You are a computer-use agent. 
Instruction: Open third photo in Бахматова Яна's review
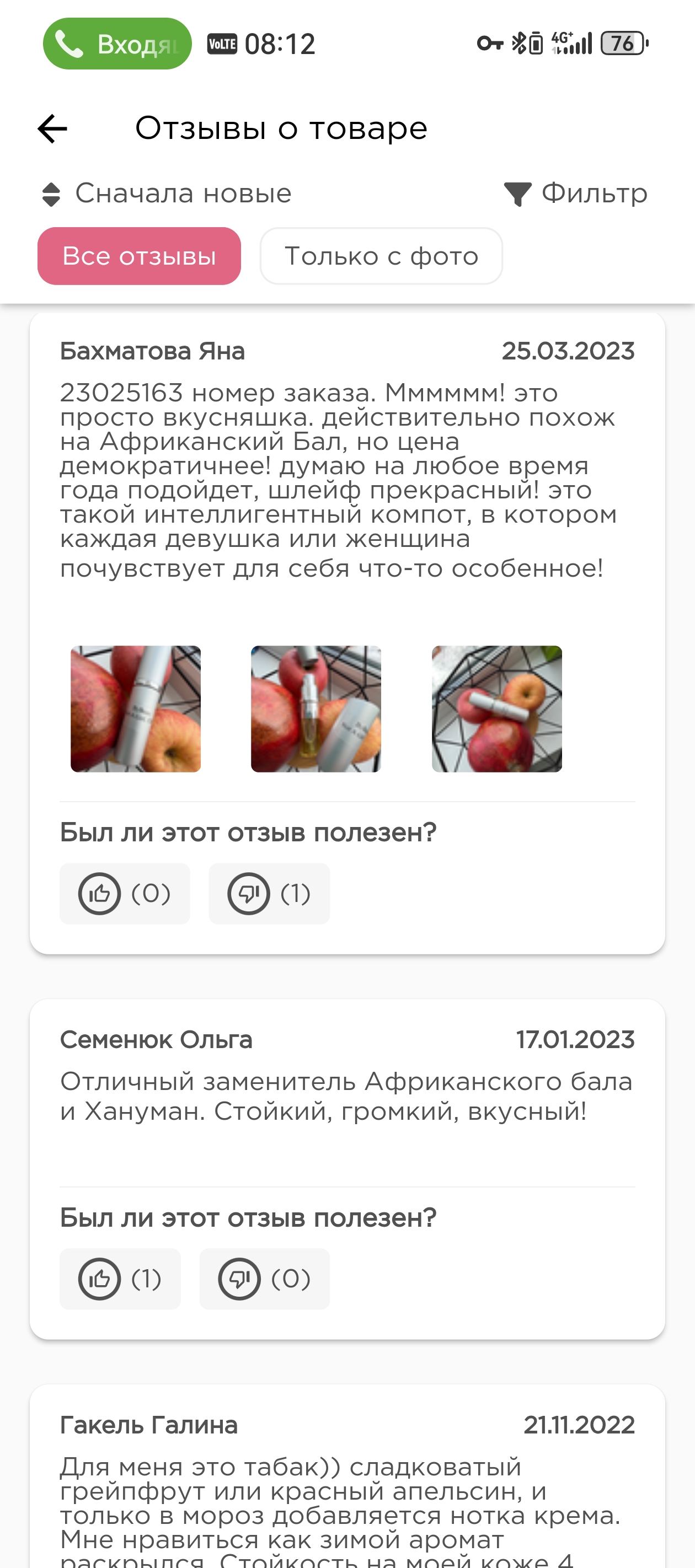[496, 709]
